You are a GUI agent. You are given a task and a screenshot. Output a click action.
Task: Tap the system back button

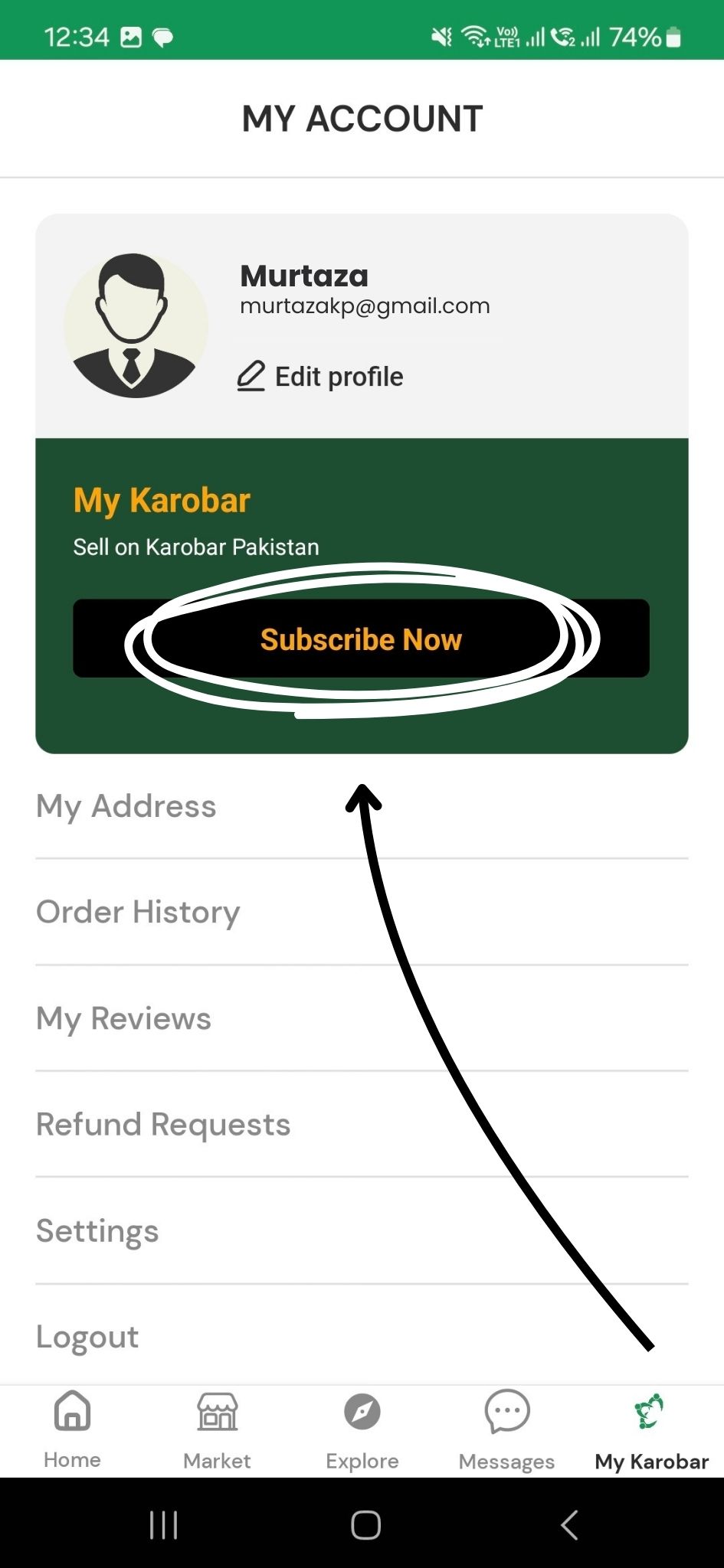[x=569, y=1524]
